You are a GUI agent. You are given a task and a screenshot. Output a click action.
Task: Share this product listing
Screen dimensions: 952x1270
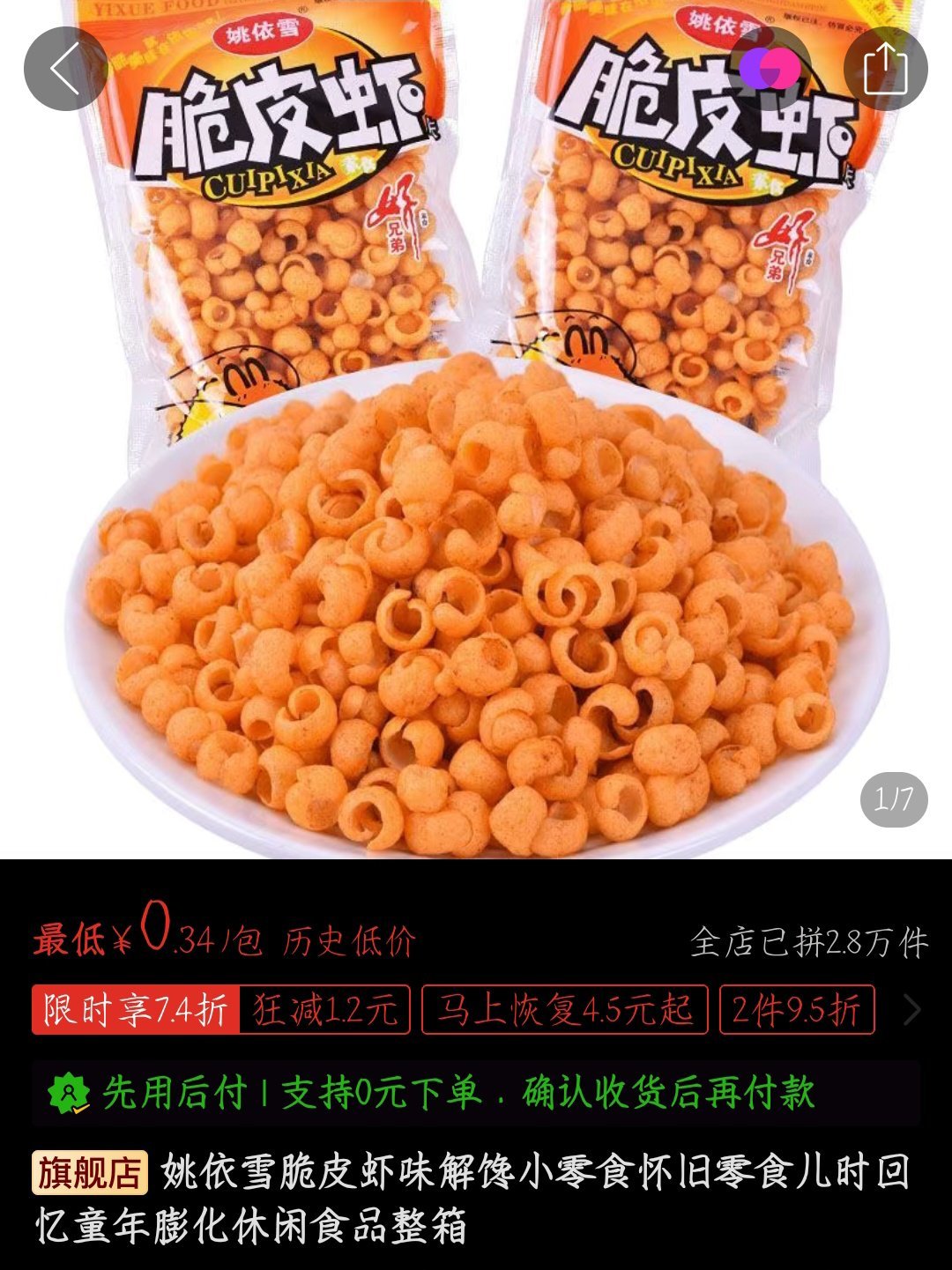[885, 69]
